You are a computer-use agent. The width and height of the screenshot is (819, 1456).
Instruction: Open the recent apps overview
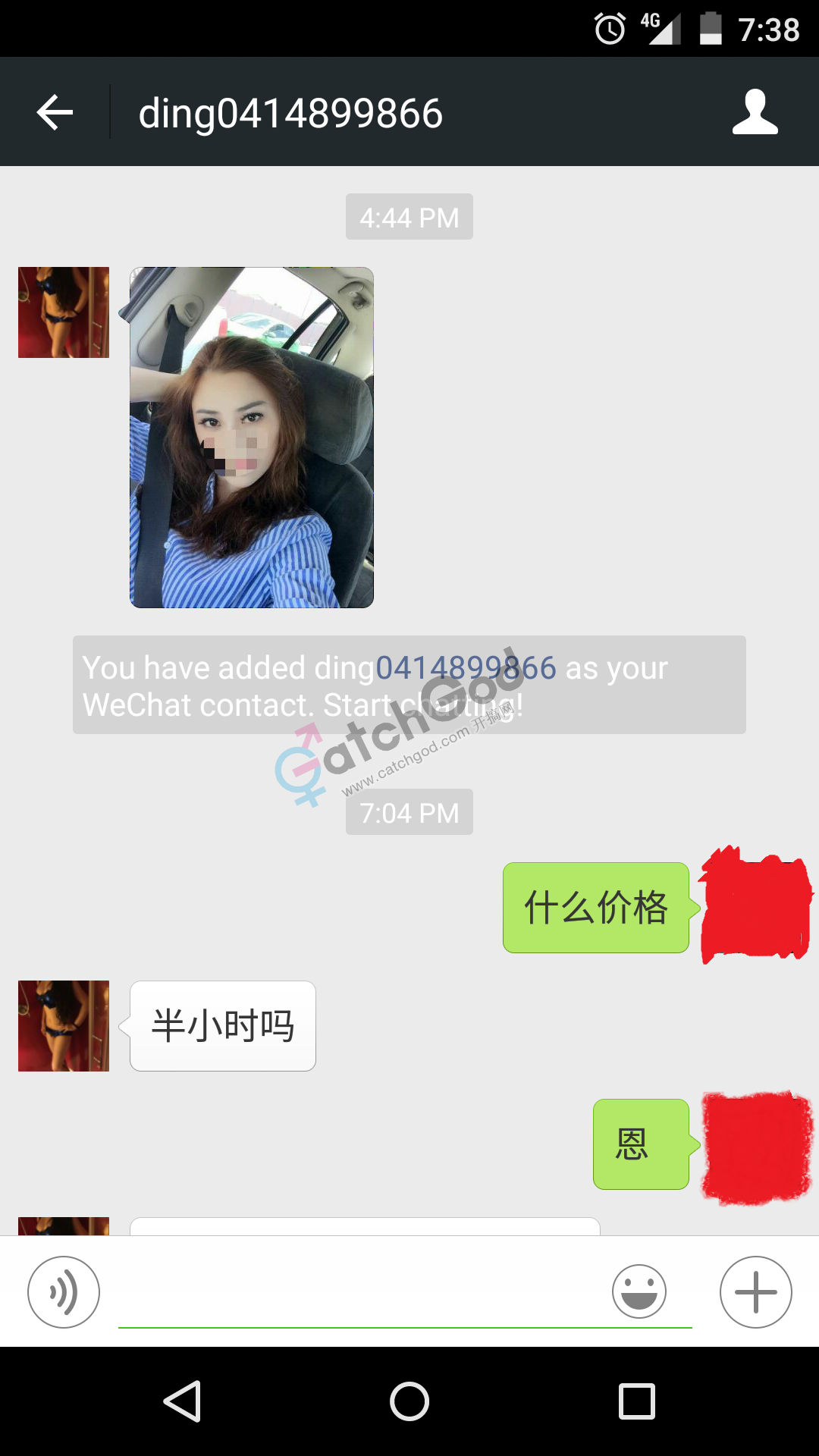pyautogui.click(x=636, y=1401)
